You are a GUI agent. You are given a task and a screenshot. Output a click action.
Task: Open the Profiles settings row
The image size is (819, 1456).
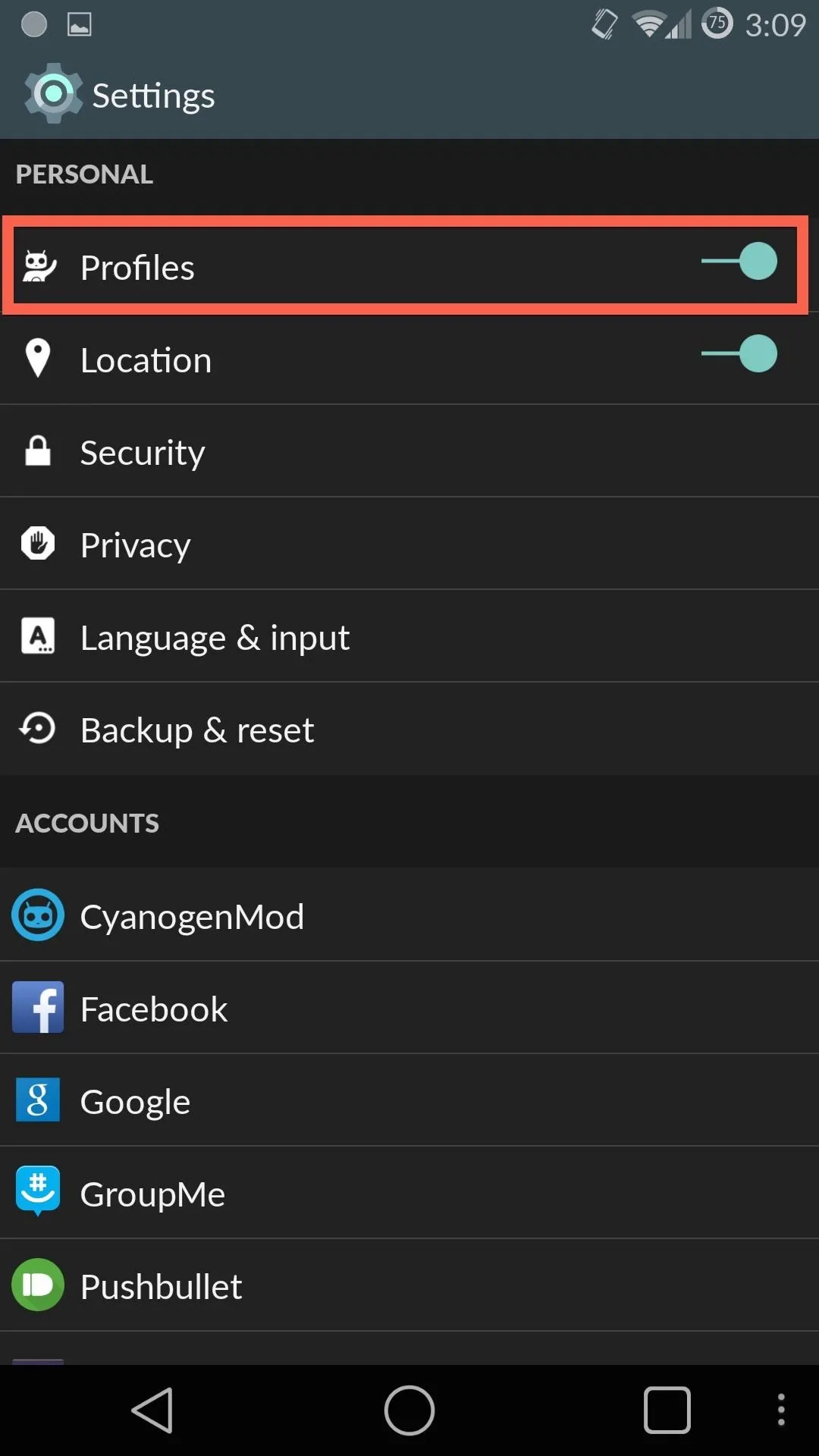click(409, 265)
